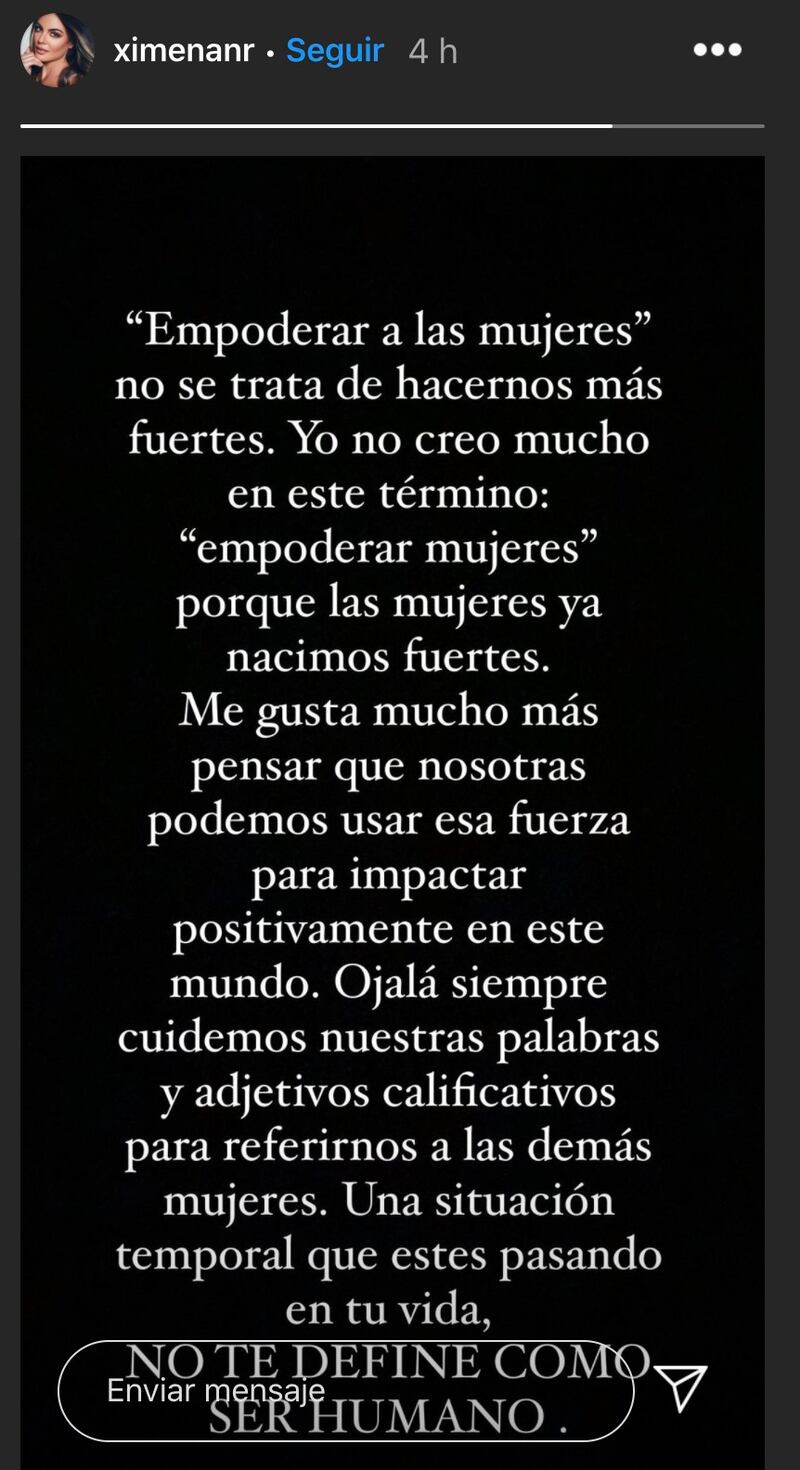The height and width of the screenshot is (1470, 800).
Task: Share this story via paper plane icon
Action: point(681,1387)
